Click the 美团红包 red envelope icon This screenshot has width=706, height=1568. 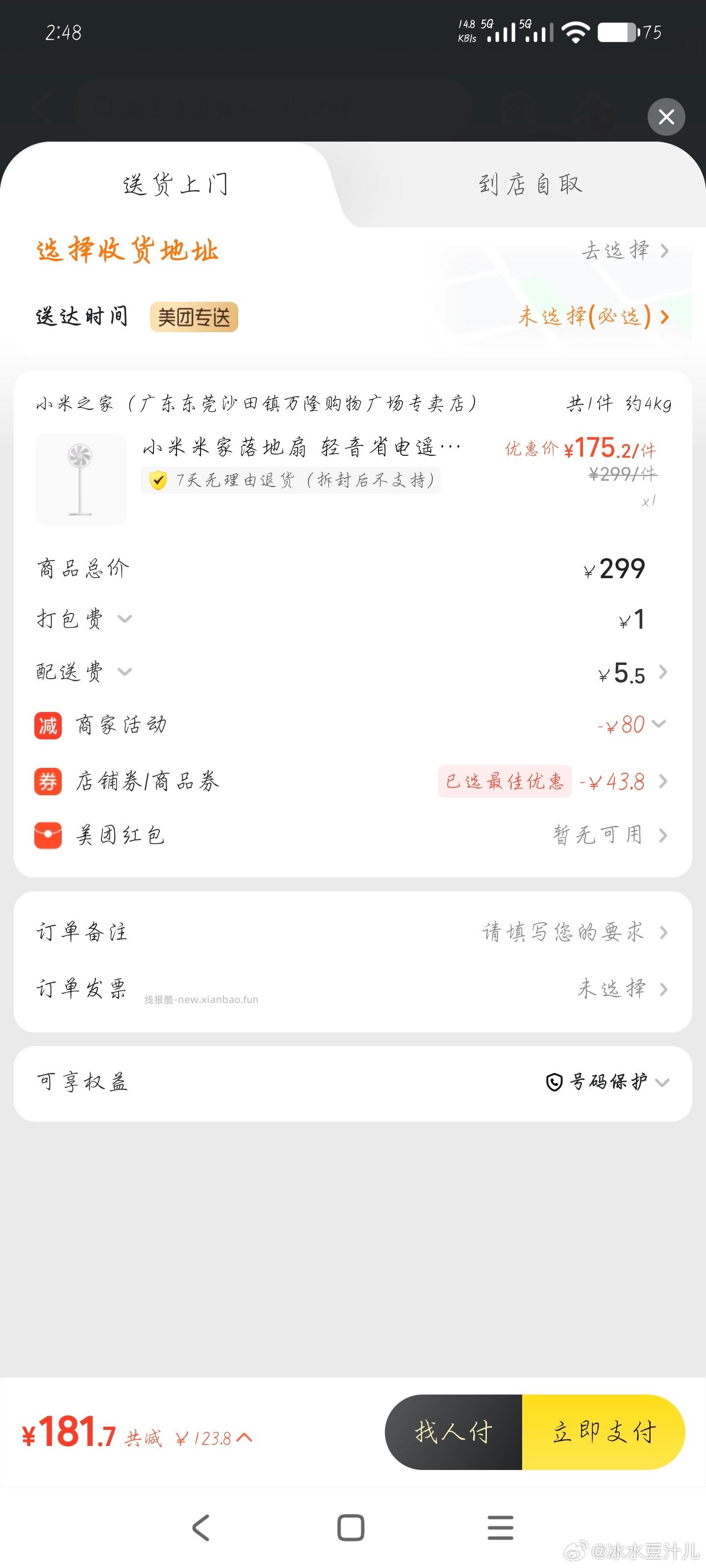[48, 835]
